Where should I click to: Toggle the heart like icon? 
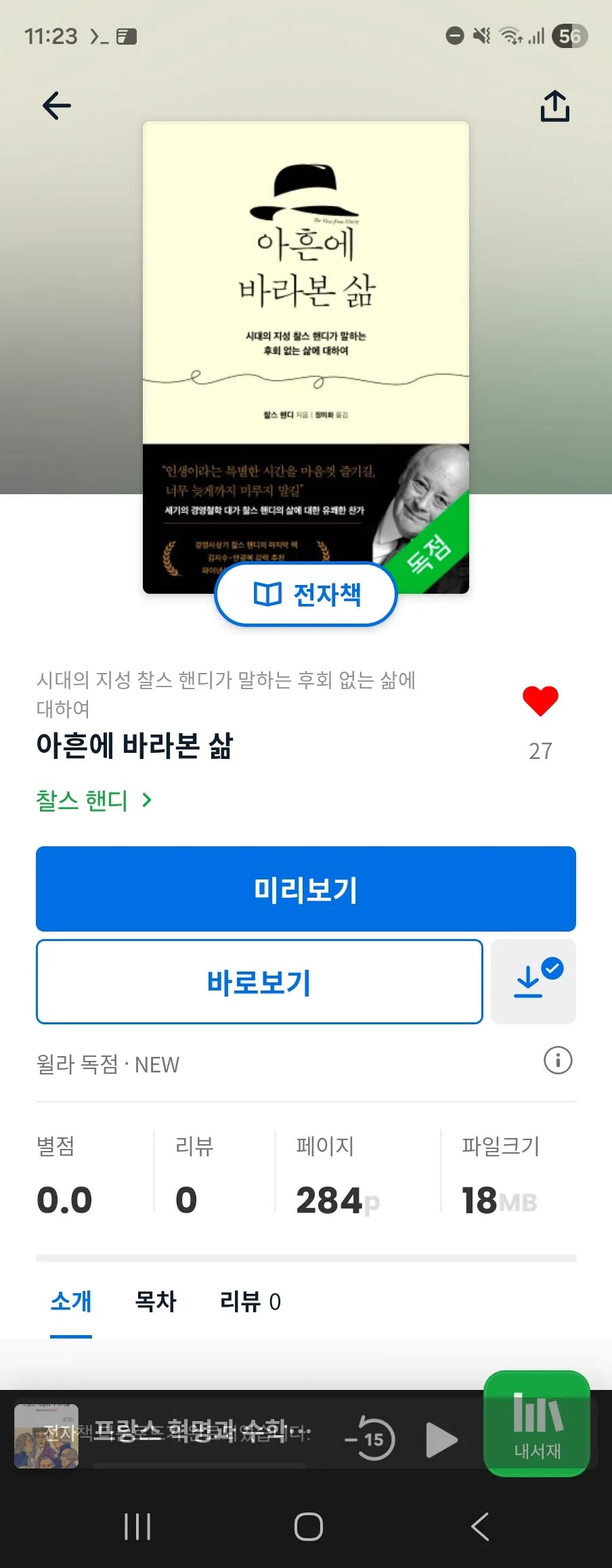point(540,701)
